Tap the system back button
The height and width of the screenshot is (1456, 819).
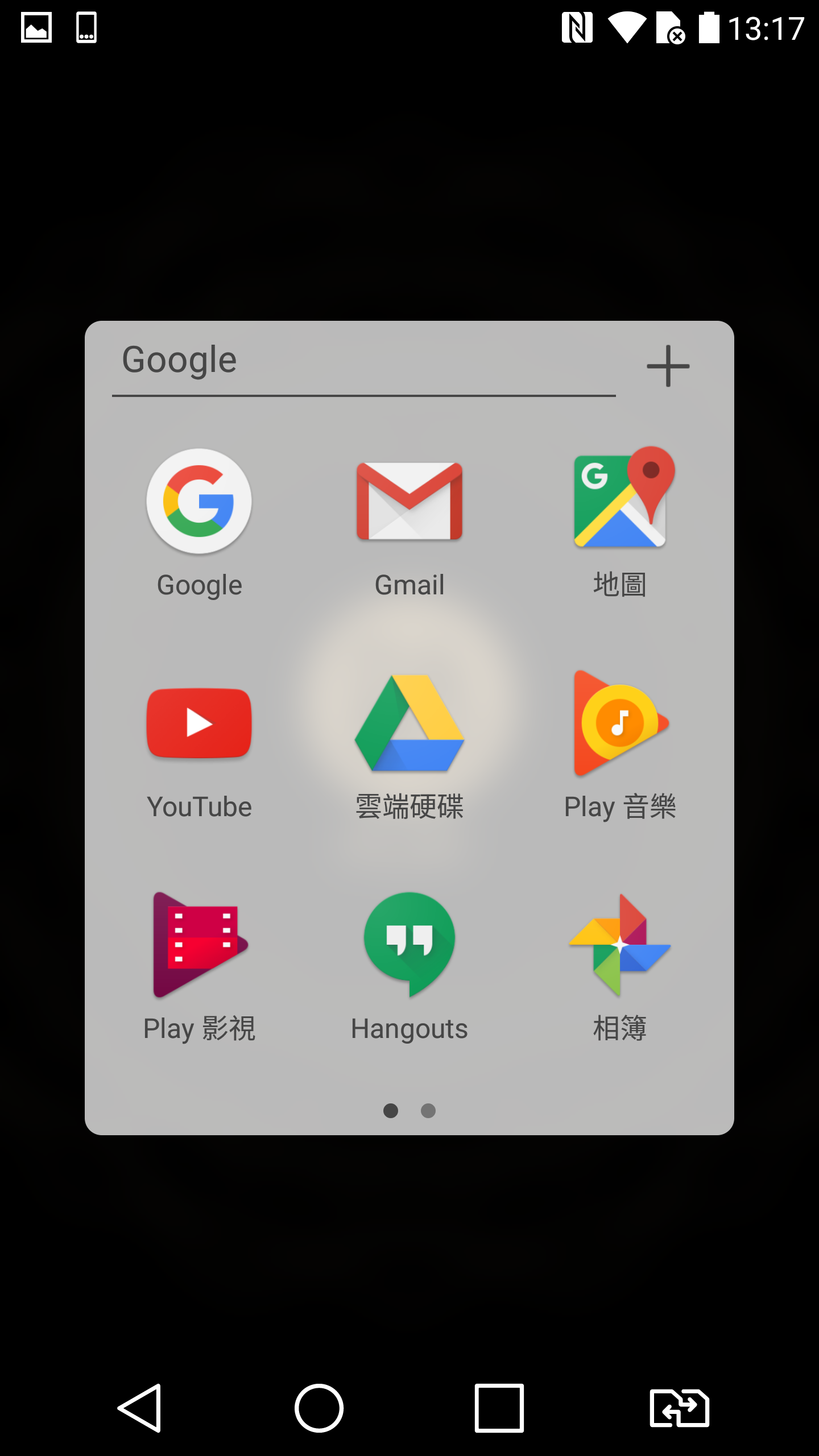tap(140, 1408)
